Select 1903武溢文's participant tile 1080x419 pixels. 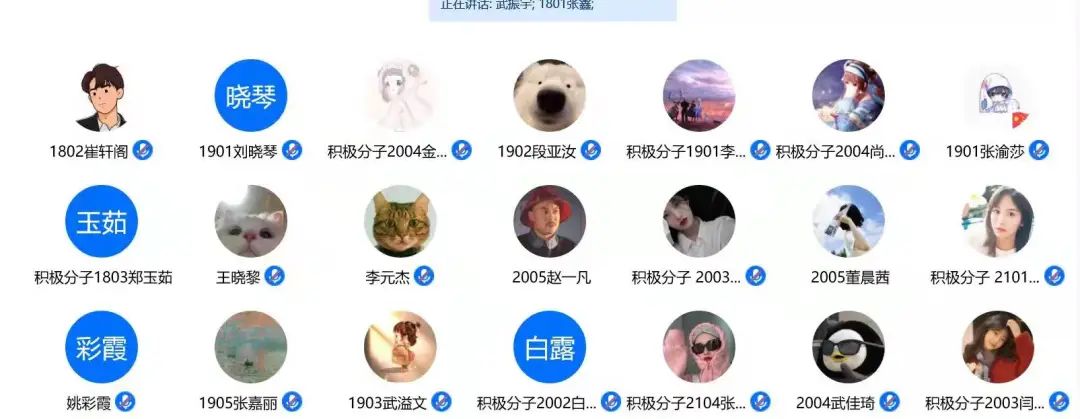click(x=400, y=348)
